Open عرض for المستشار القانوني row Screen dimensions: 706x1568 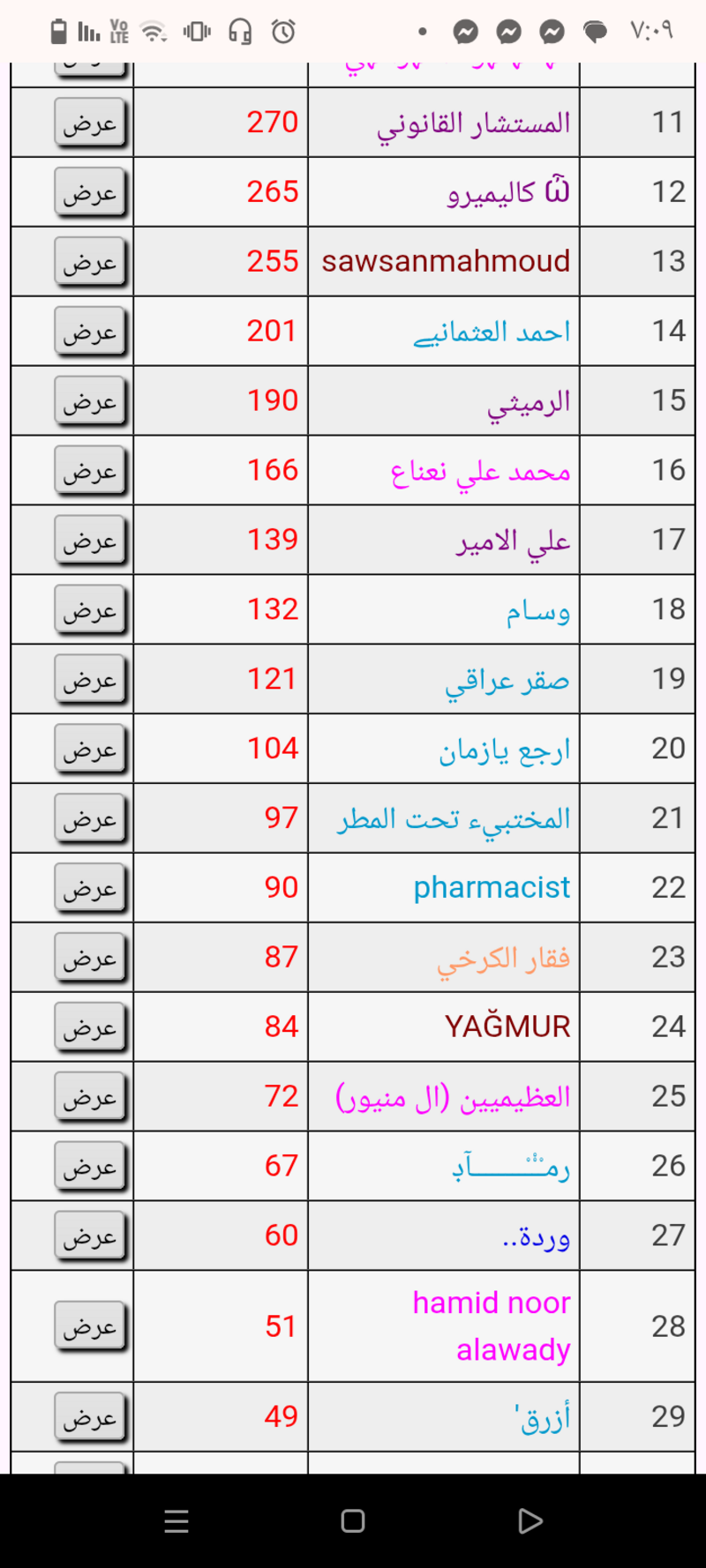tap(90, 123)
